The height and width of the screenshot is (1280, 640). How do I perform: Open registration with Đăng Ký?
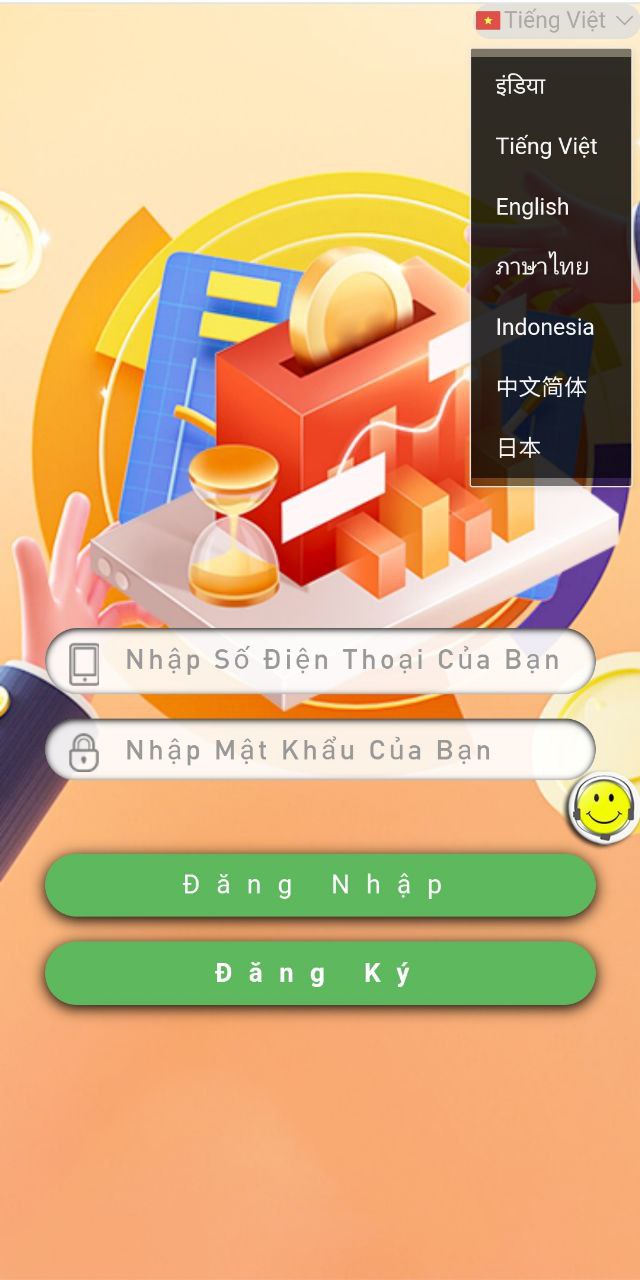(320, 973)
